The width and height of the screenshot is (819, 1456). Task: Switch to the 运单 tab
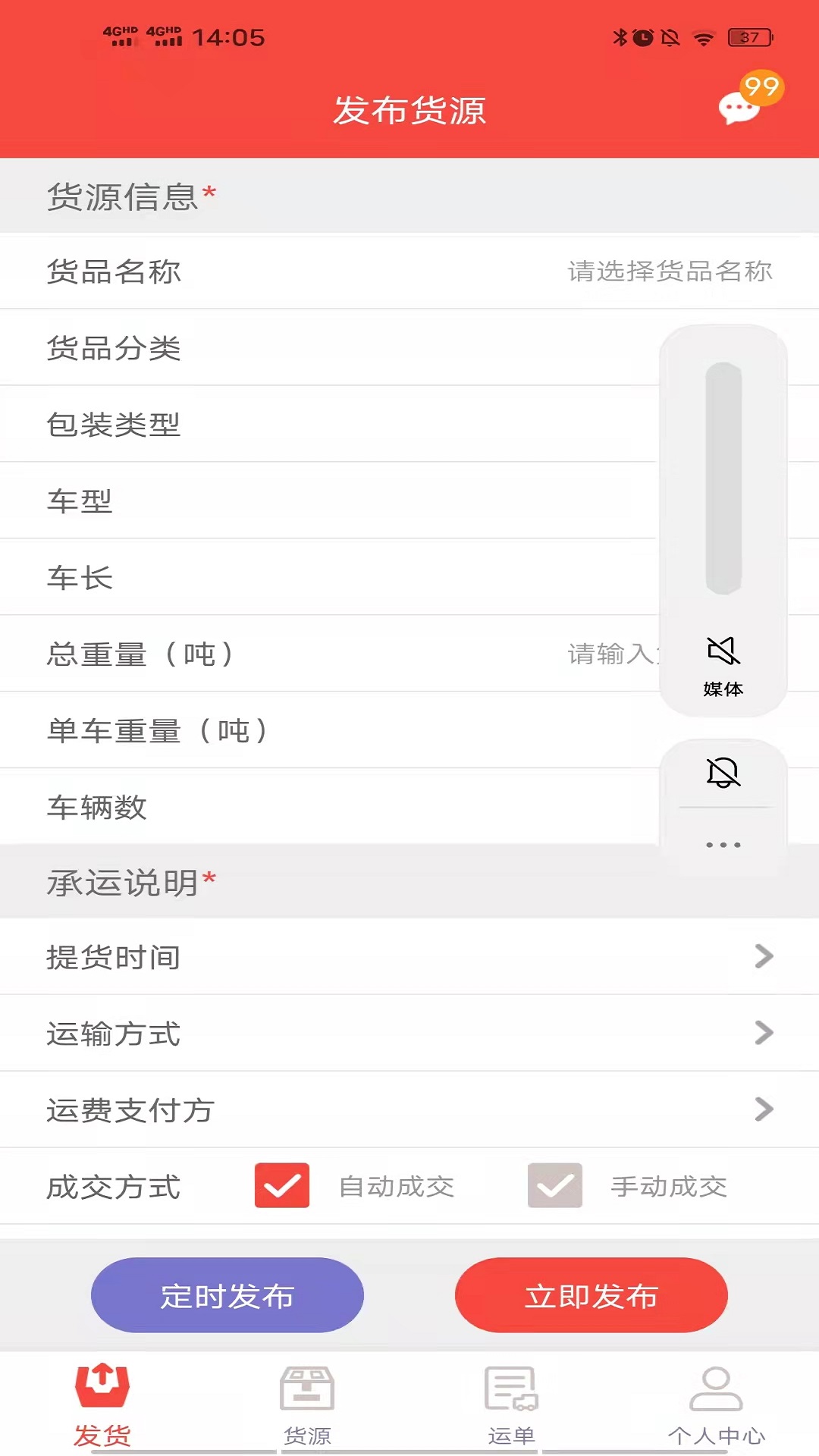tap(512, 1405)
